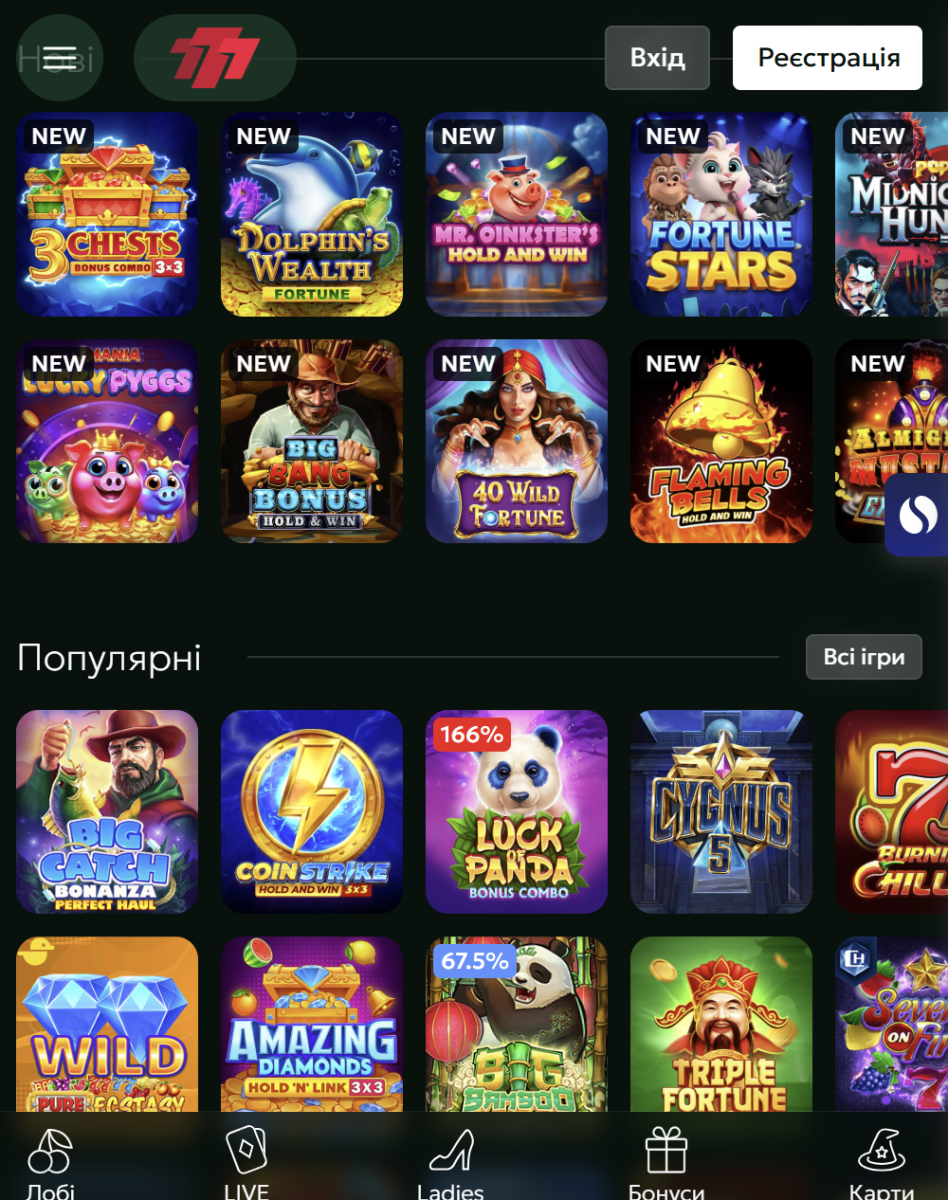Open the Ladies tab

coord(450,1162)
